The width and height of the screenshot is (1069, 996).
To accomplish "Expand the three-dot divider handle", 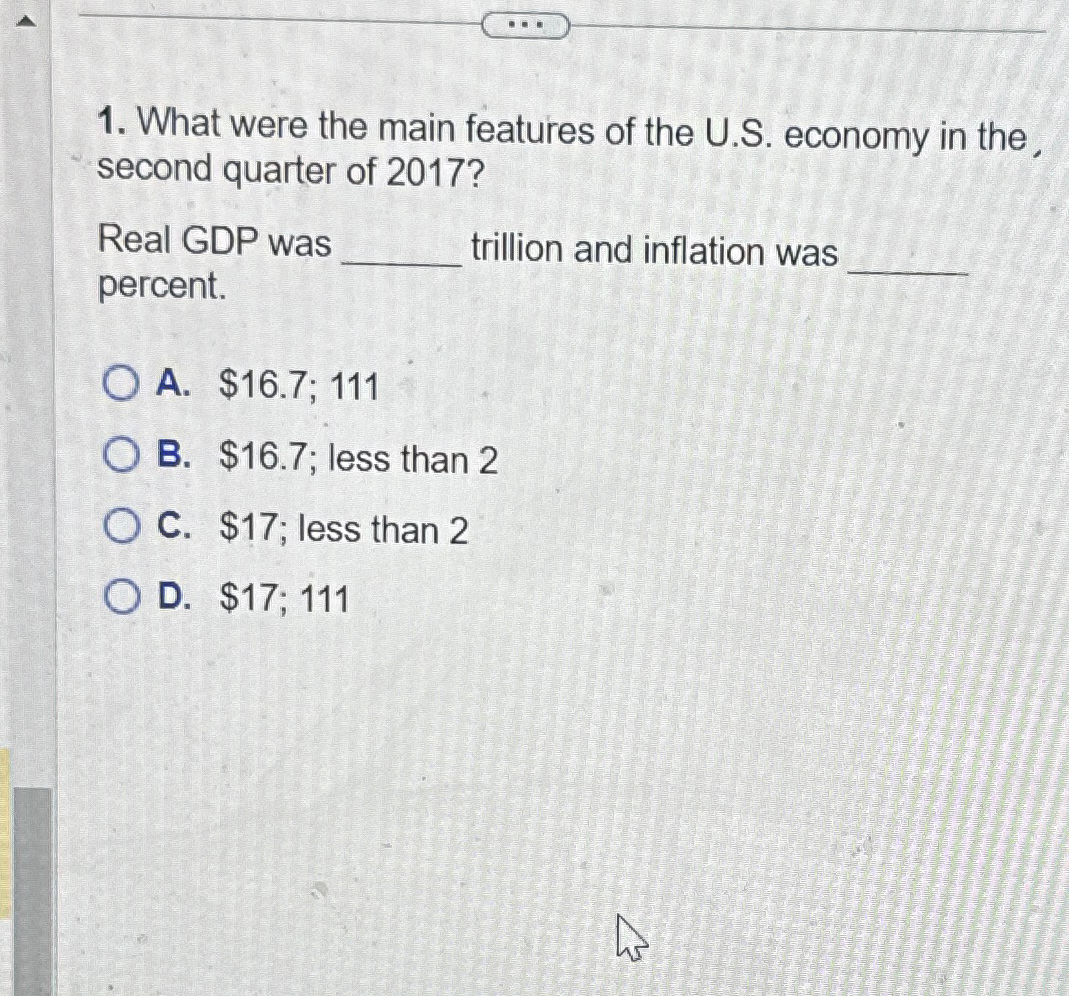I will pos(526,26).
